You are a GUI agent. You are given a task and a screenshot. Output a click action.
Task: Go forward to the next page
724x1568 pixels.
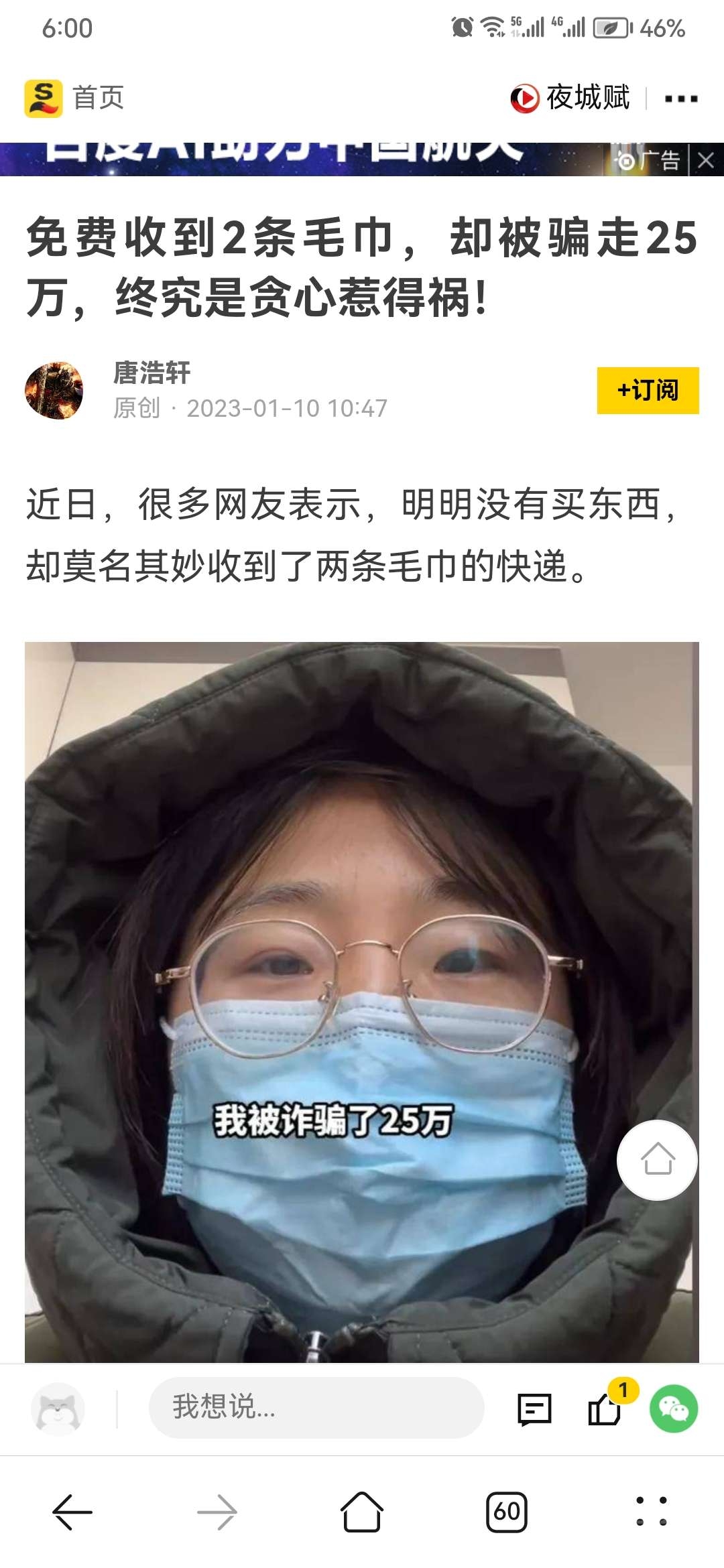pyautogui.click(x=217, y=1512)
